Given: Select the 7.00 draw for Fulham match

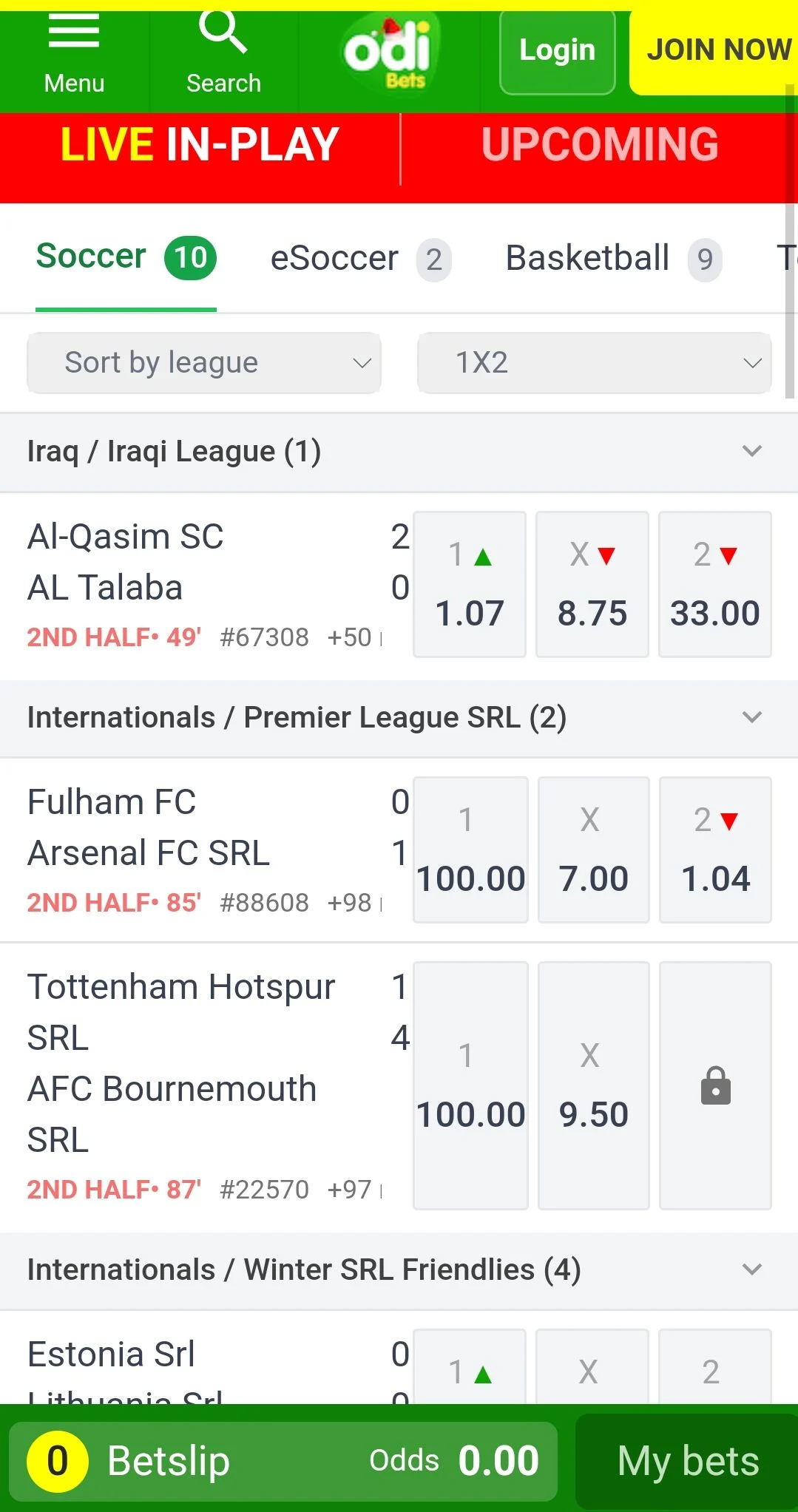Looking at the screenshot, I should coord(593,850).
